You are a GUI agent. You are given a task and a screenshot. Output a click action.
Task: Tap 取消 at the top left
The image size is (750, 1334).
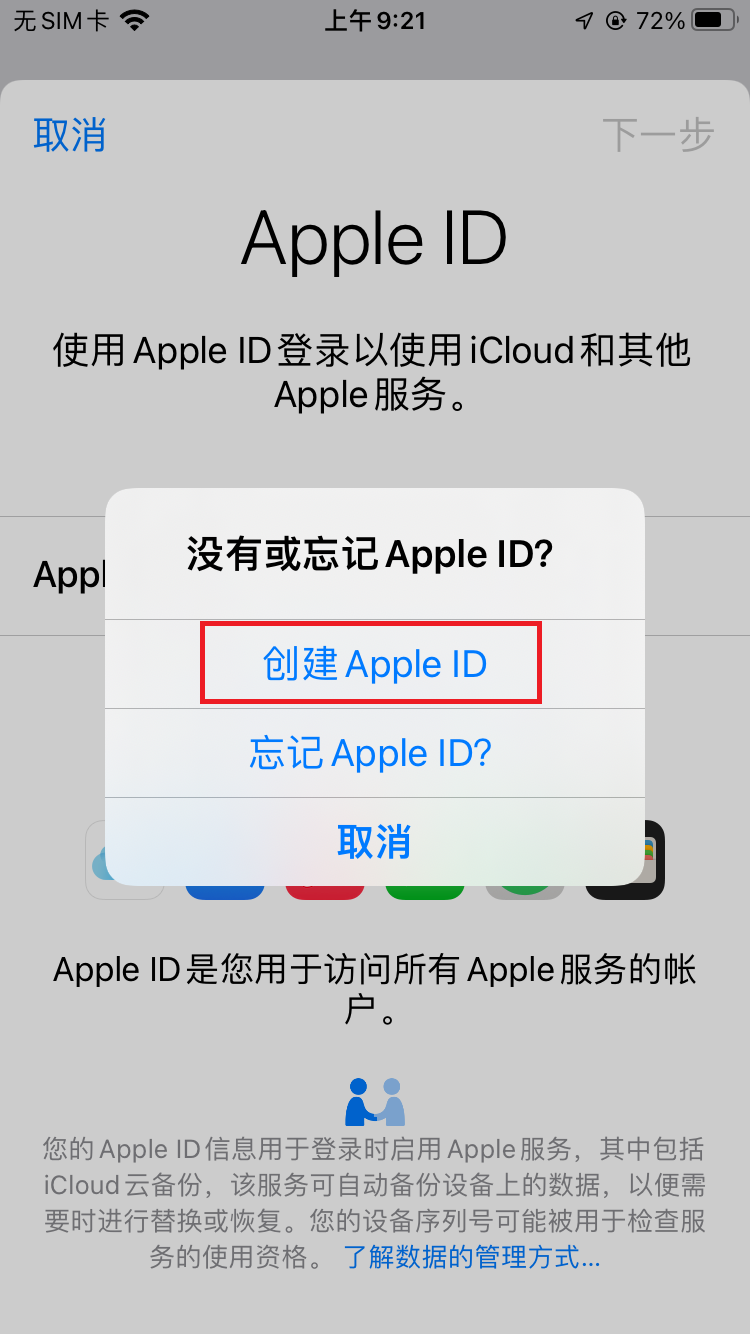(x=69, y=135)
